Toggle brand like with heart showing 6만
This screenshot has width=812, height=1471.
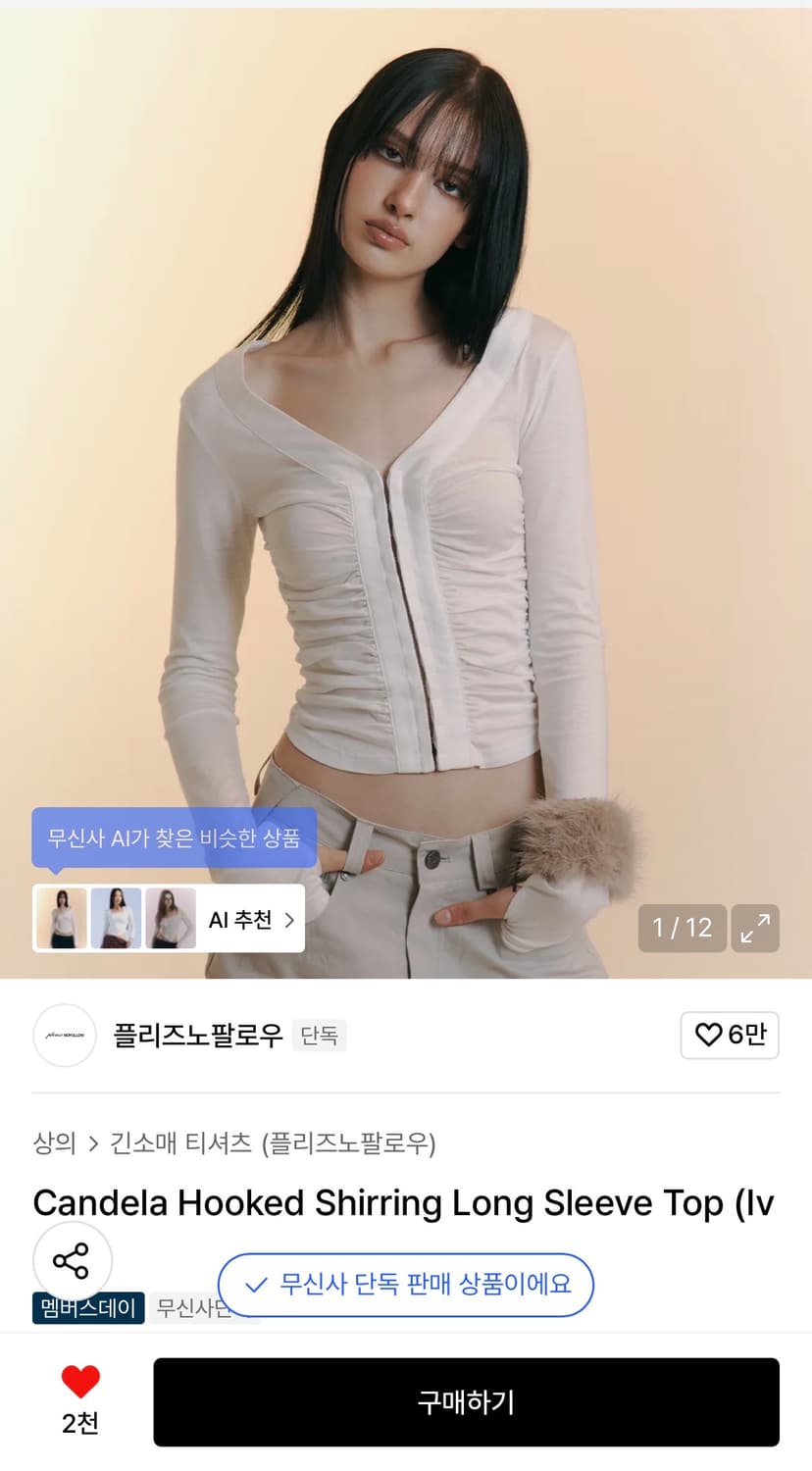(x=730, y=1035)
